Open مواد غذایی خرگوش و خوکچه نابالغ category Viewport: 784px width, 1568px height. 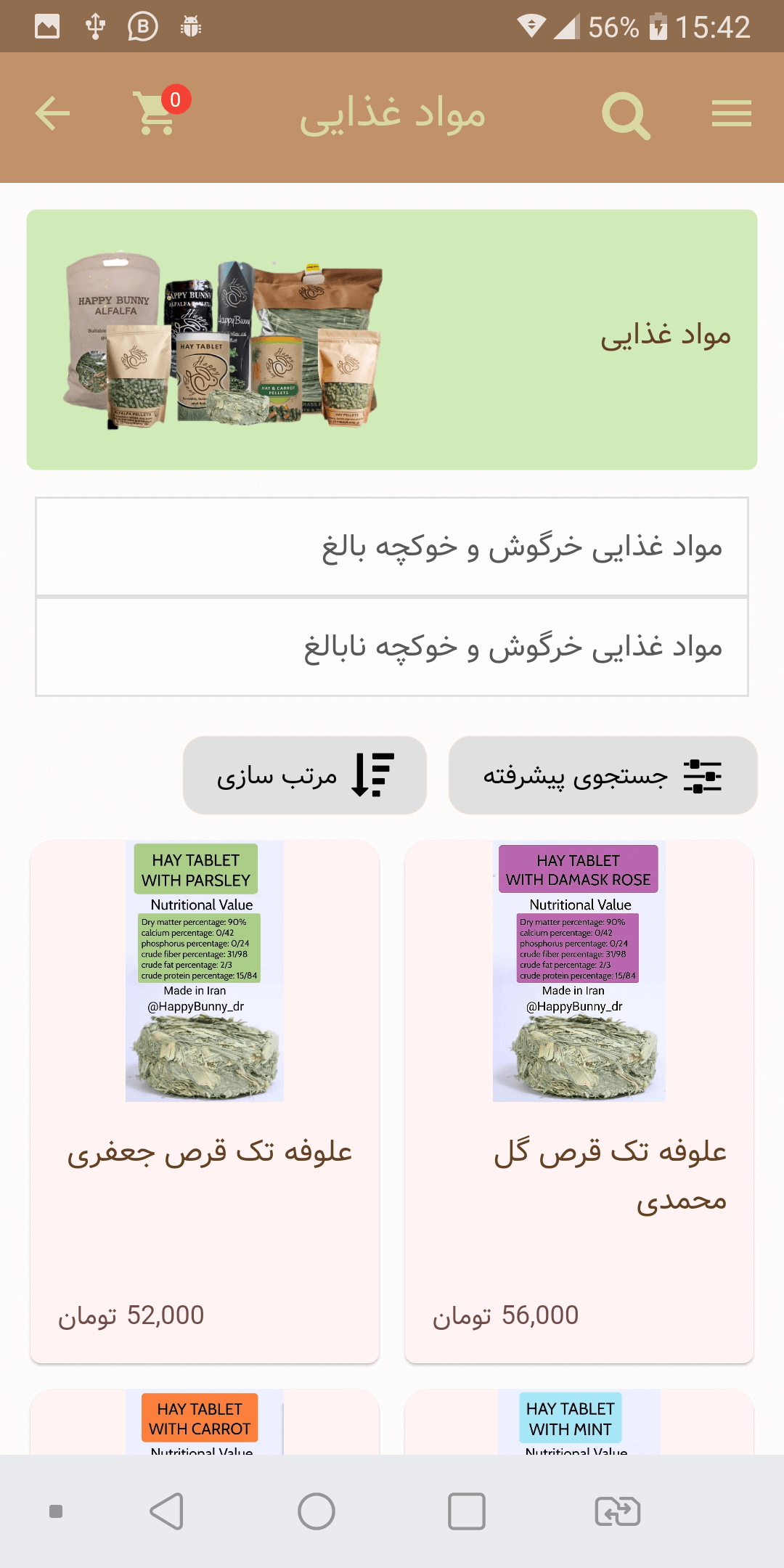pos(392,647)
